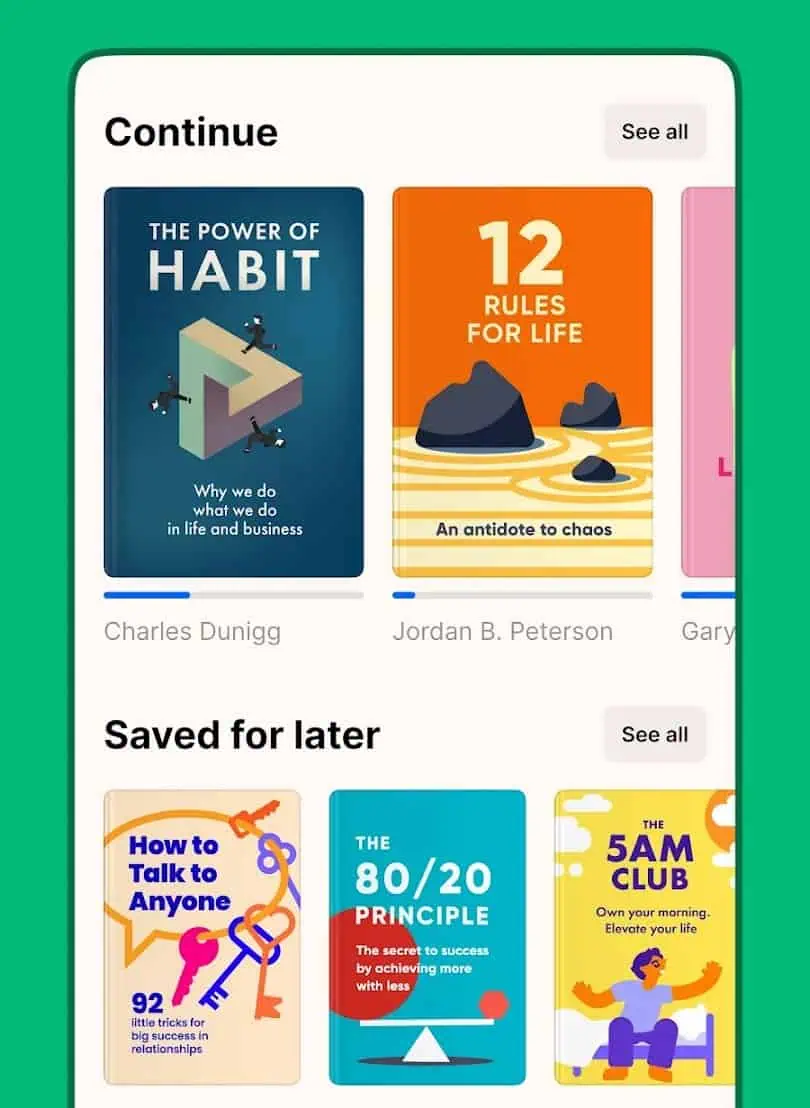
Task: Tap See all in Saved for later section
Action: (654, 734)
